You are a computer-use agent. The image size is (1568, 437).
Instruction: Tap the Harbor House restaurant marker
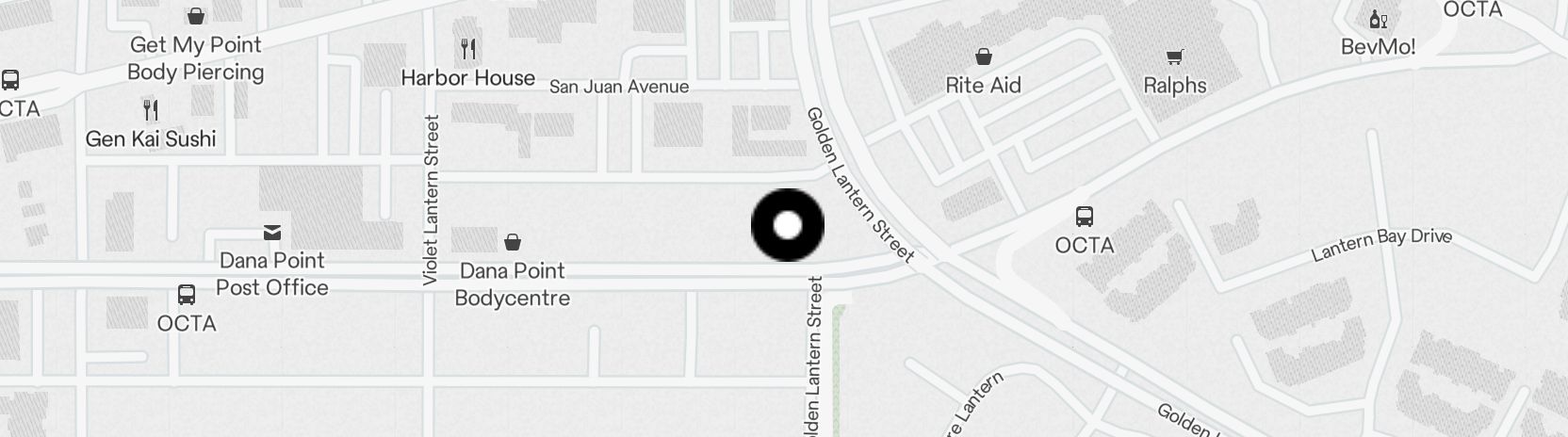tap(467, 49)
